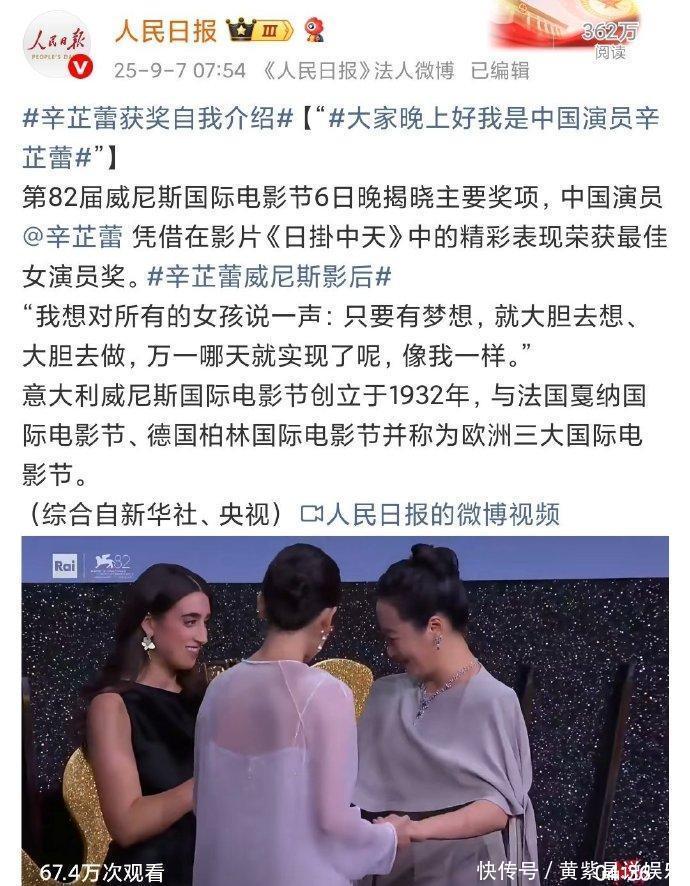
Task: Play the award ceremony video
Action: 345,710
